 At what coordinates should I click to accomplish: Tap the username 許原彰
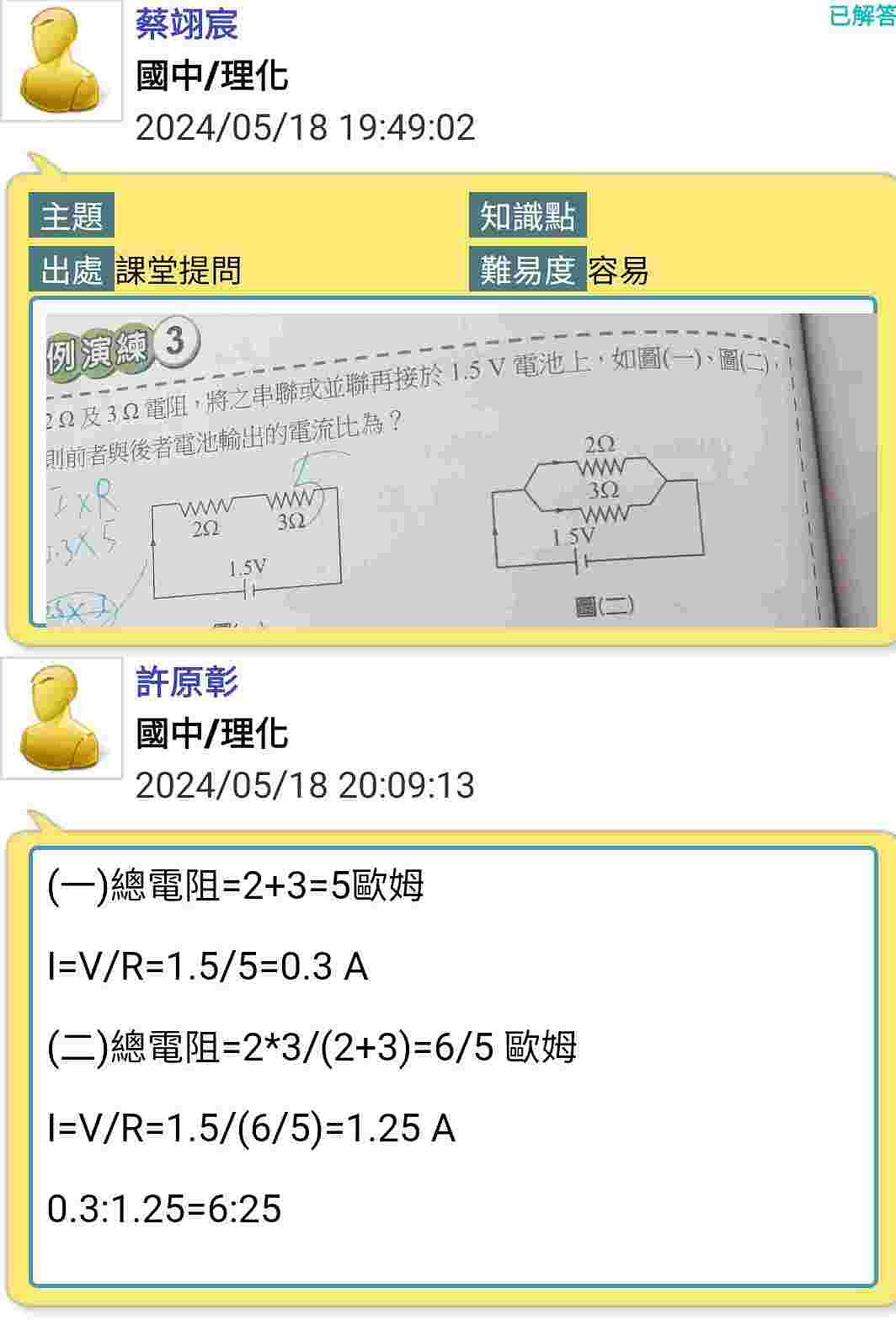(x=187, y=681)
